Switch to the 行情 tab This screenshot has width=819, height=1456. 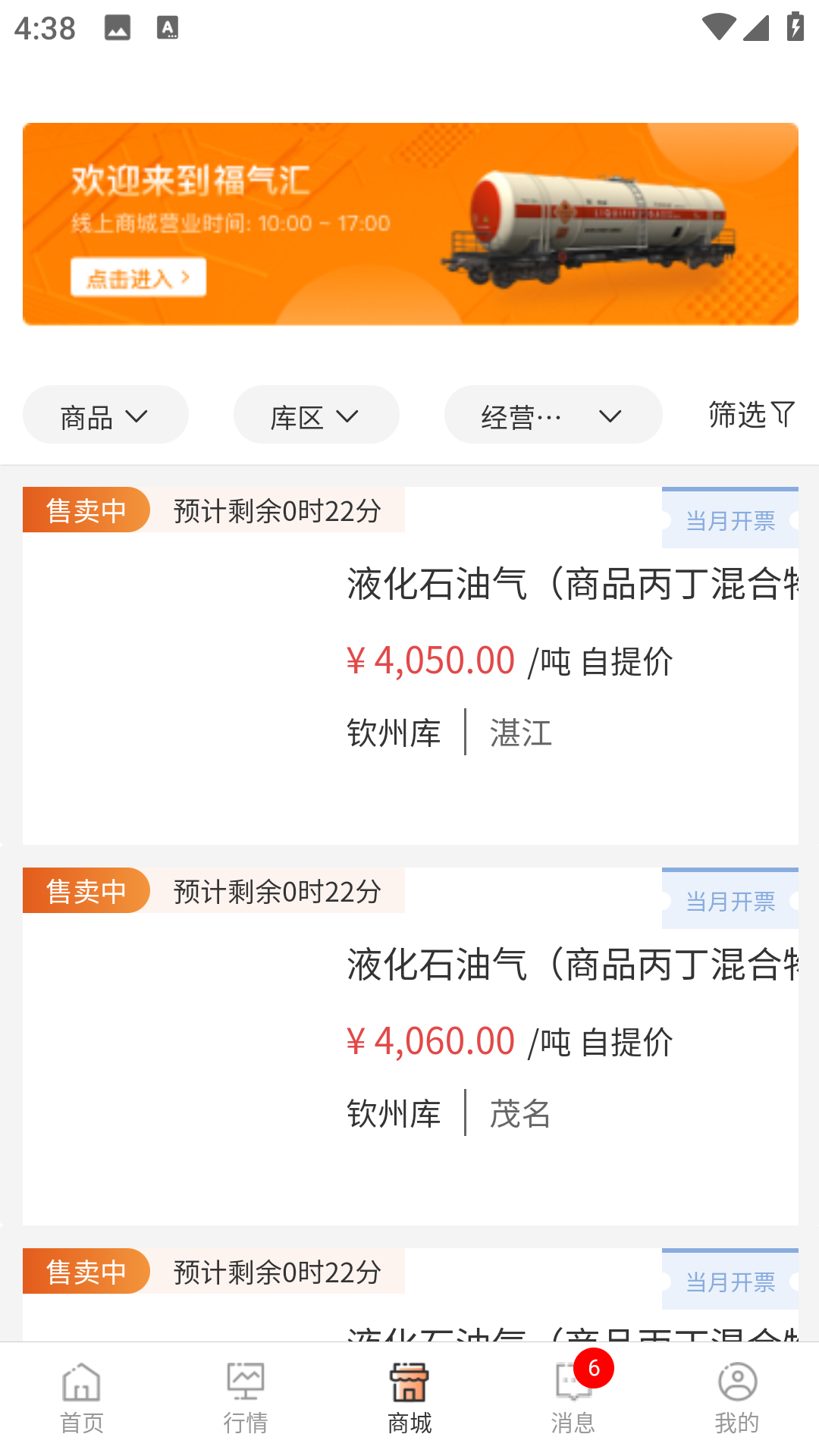pos(246,1398)
